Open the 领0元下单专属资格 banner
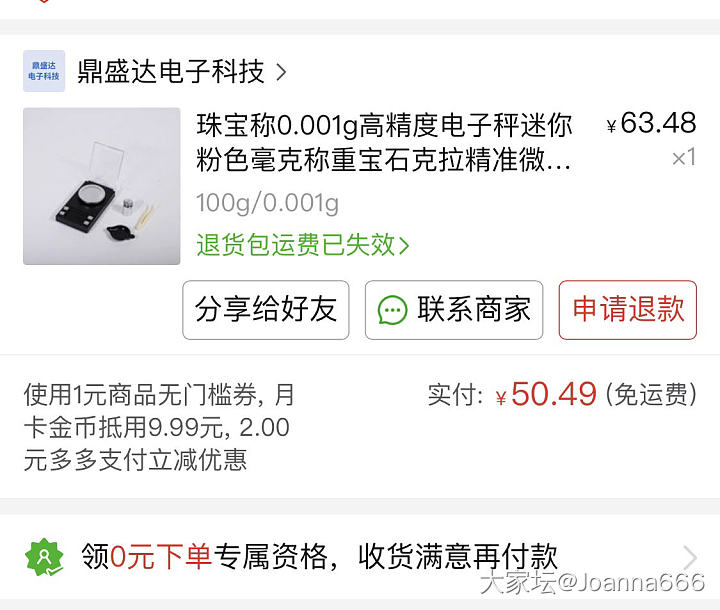This screenshot has width=720, height=610. [360, 556]
